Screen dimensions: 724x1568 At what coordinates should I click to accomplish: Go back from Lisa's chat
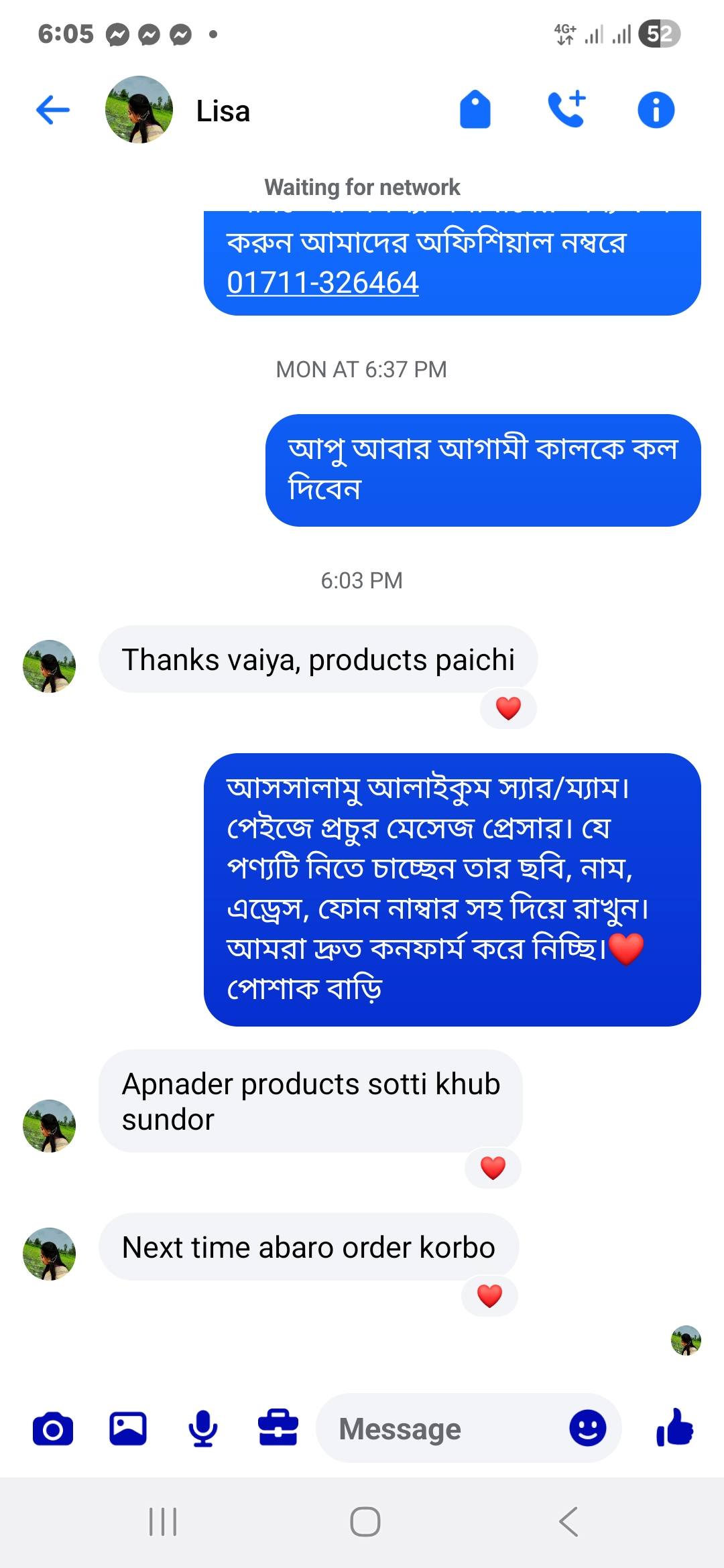click(53, 110)
